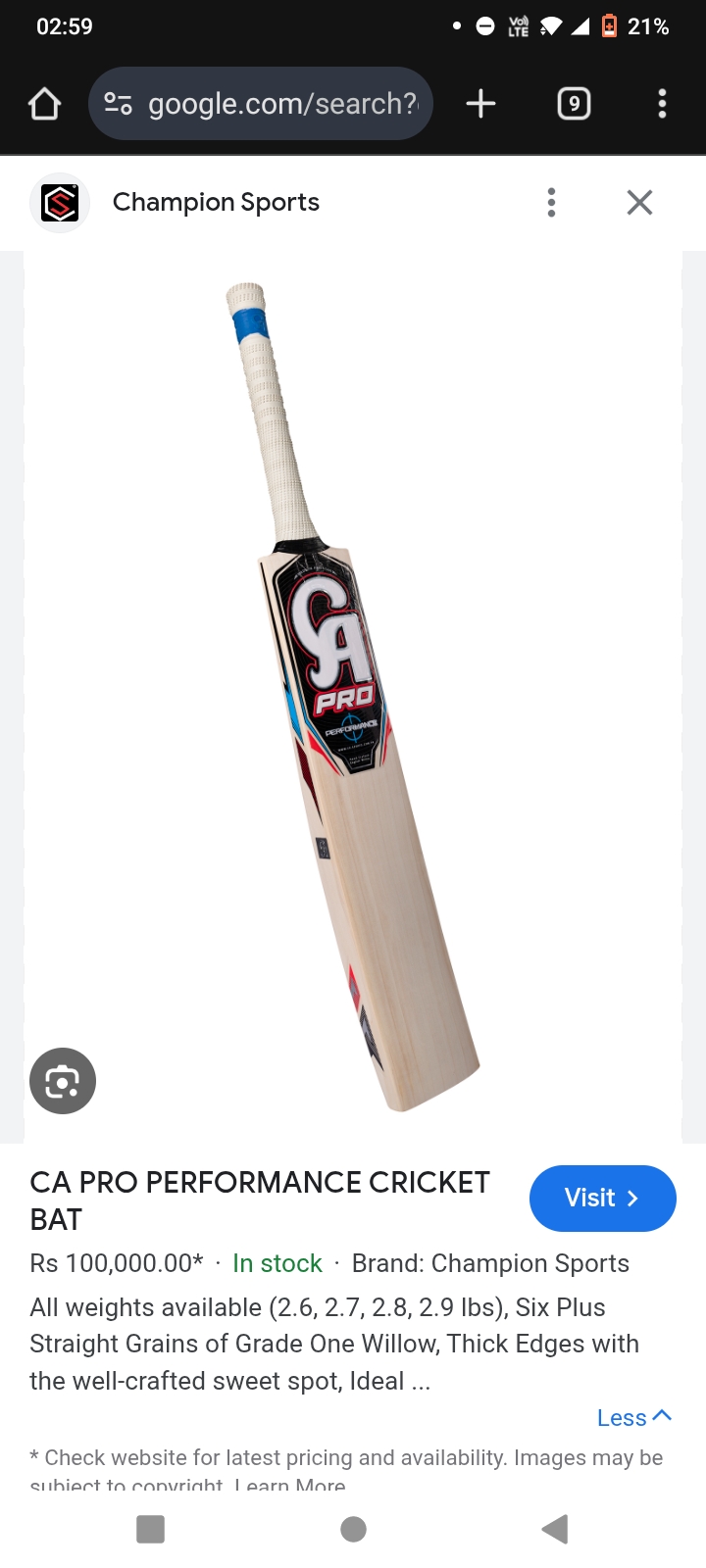Open a new browser tab
Viewport: 706px width, 1568px height.
tap(480, 104)
